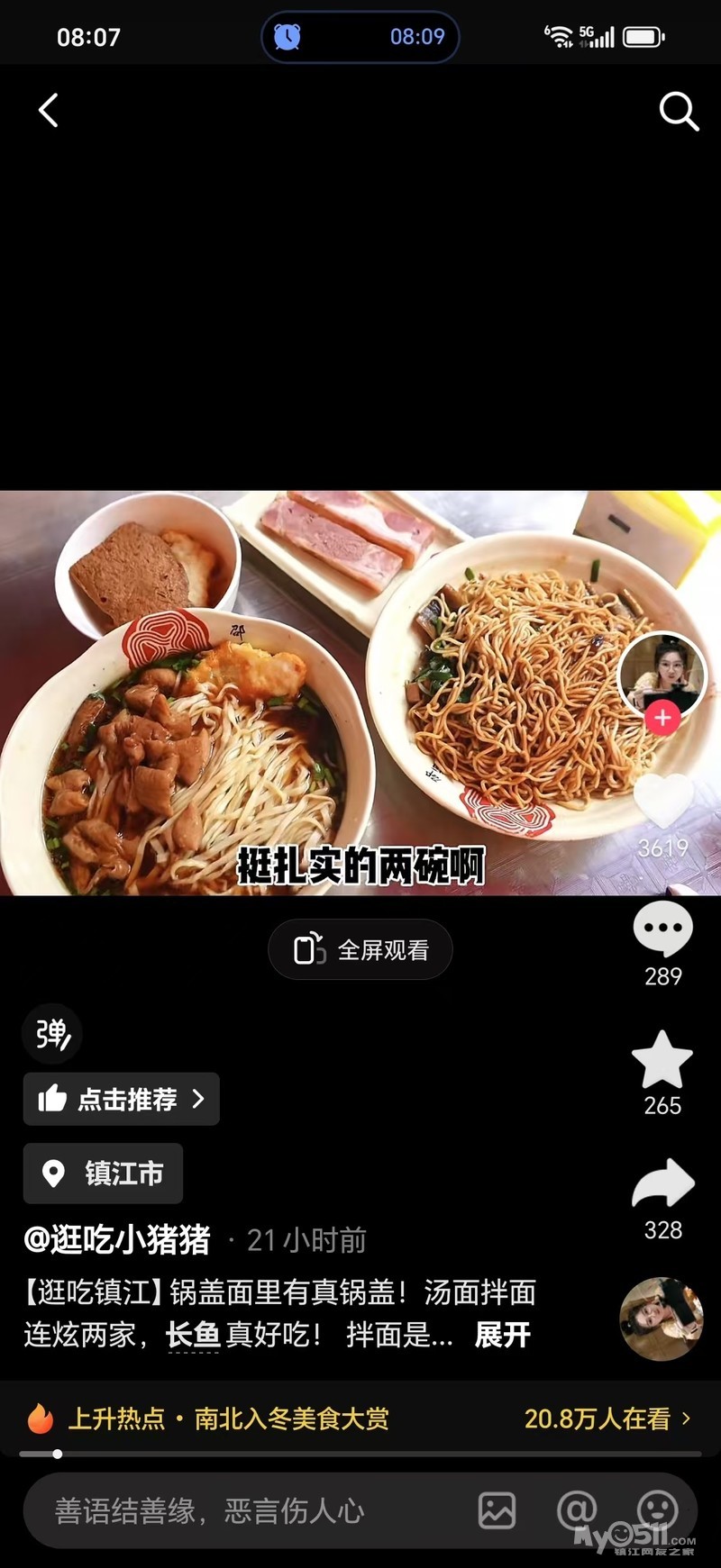Open @逛吃小猪猪's profile
This screenshot has width=721, height=1568.
pyautogui.click(x=117, y=1239)
